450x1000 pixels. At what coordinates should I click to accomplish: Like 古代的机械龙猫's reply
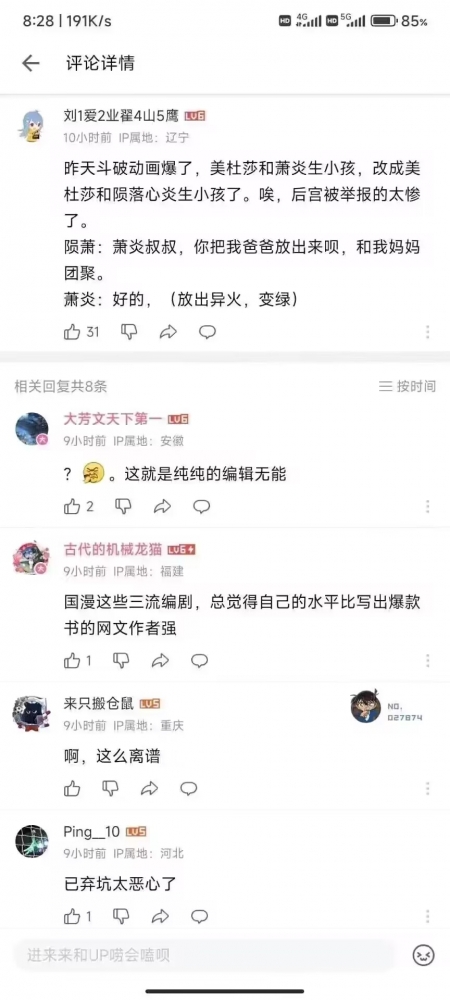click(x=71, y=661)
